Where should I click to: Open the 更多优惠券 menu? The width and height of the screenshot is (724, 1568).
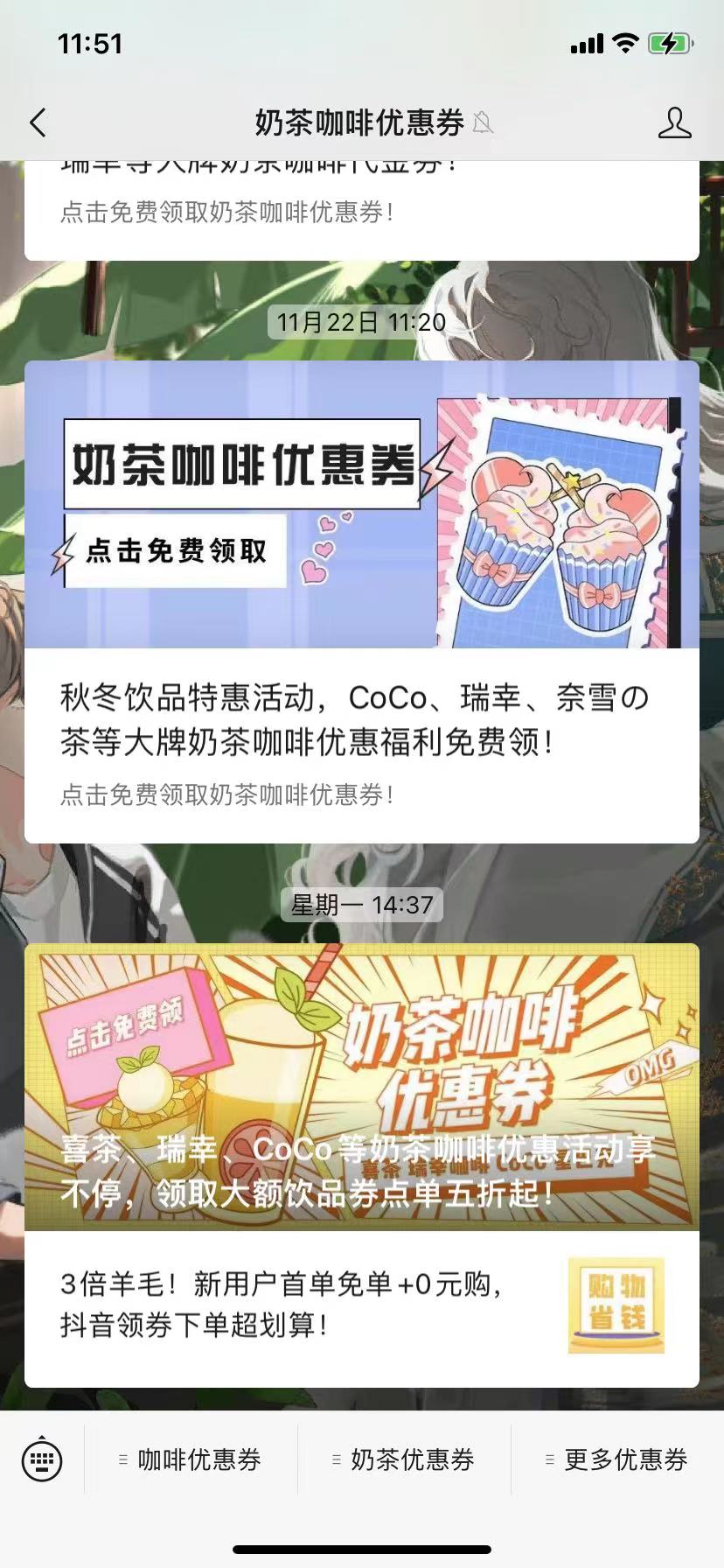617,1459
